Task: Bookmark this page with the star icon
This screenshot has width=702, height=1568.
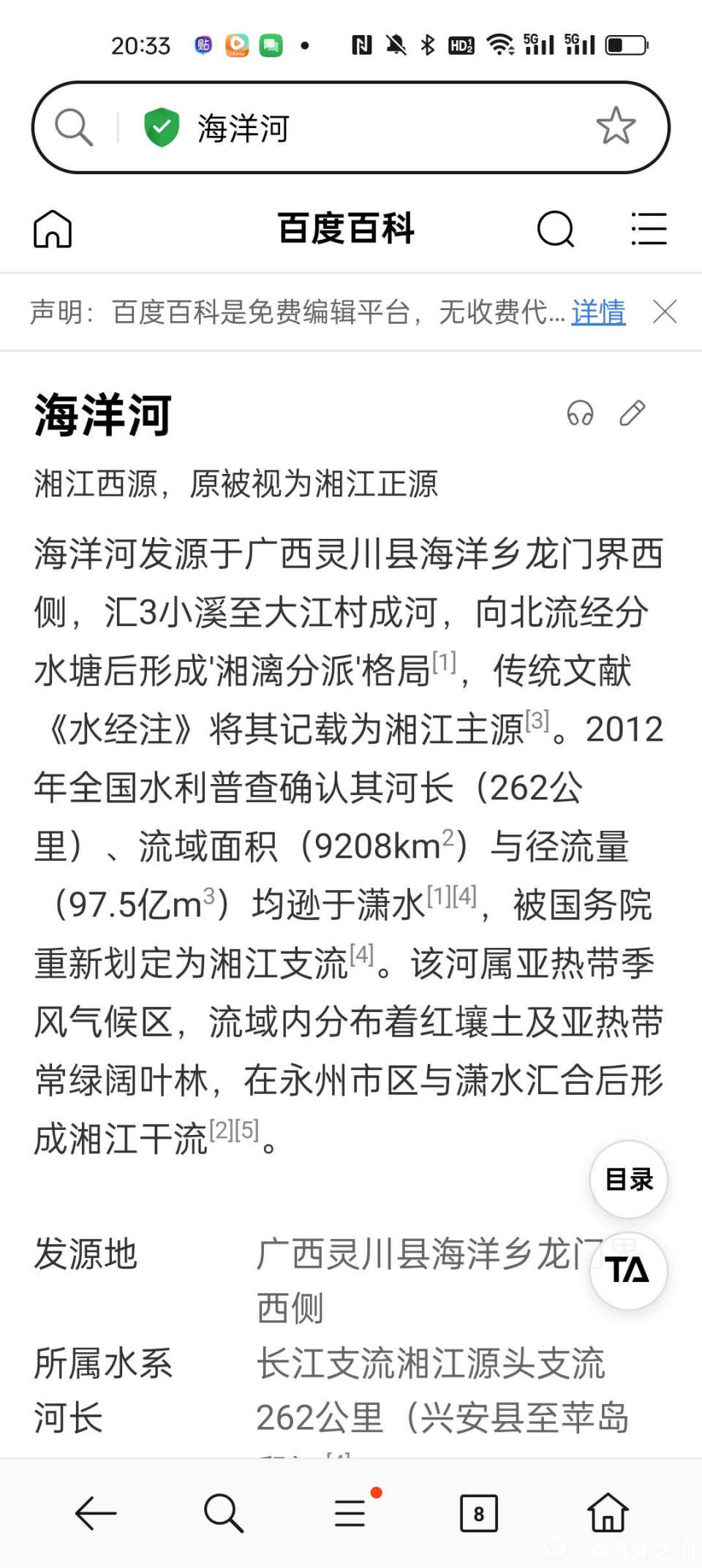Action: click(616, 127)
